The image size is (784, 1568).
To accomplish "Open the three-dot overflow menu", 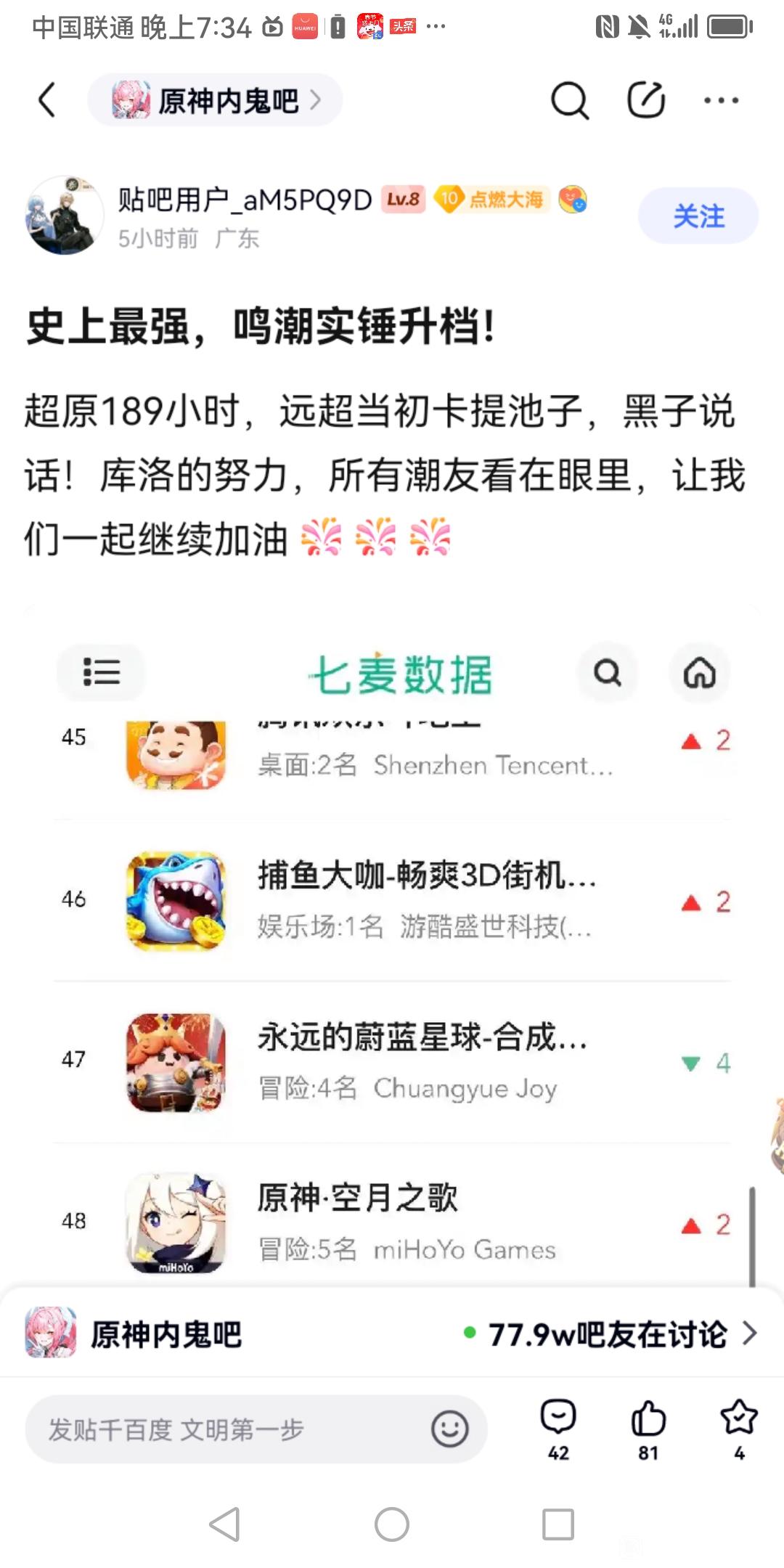I will click(721, 100).
